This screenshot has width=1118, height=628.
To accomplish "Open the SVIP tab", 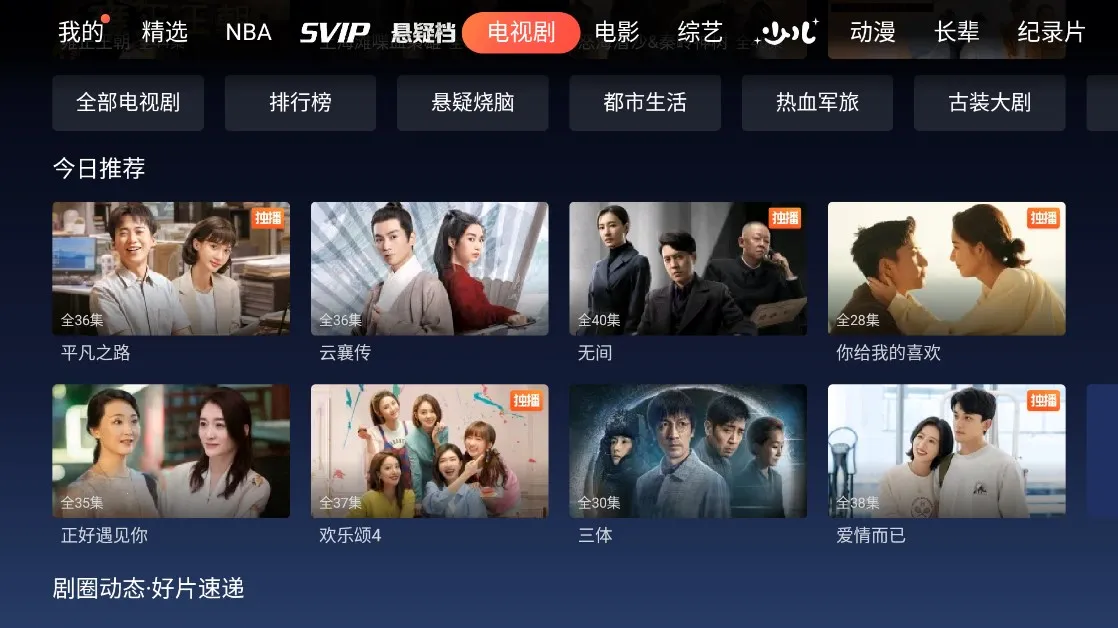I will point(334,32).
